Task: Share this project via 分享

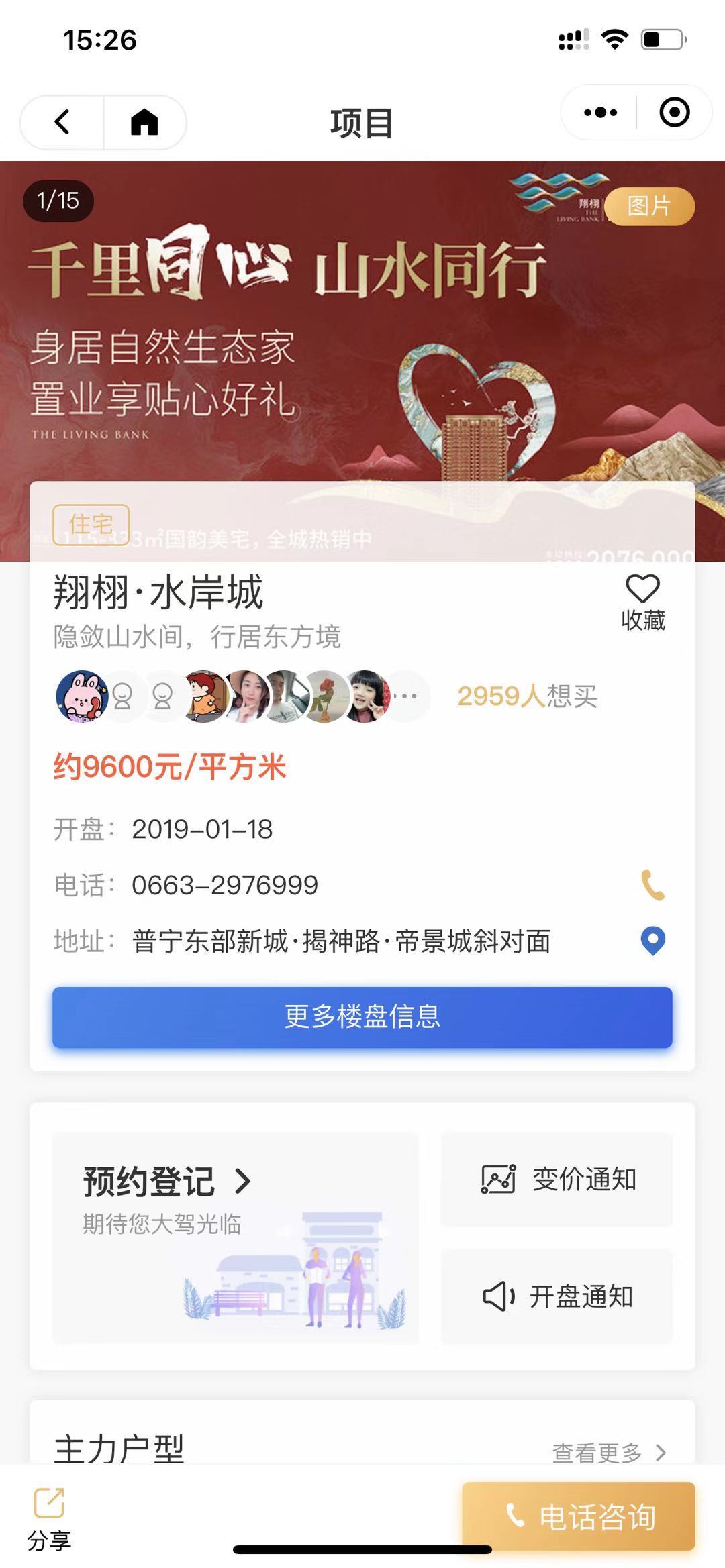Action: point(49,1518)
